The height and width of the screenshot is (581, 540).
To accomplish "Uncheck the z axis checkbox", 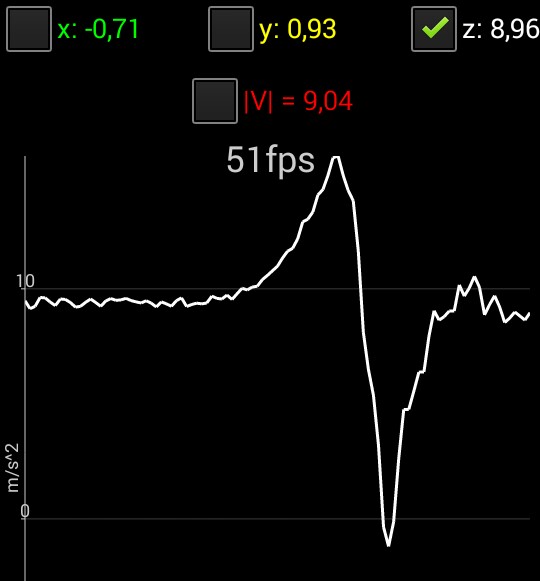I will 434,29.
